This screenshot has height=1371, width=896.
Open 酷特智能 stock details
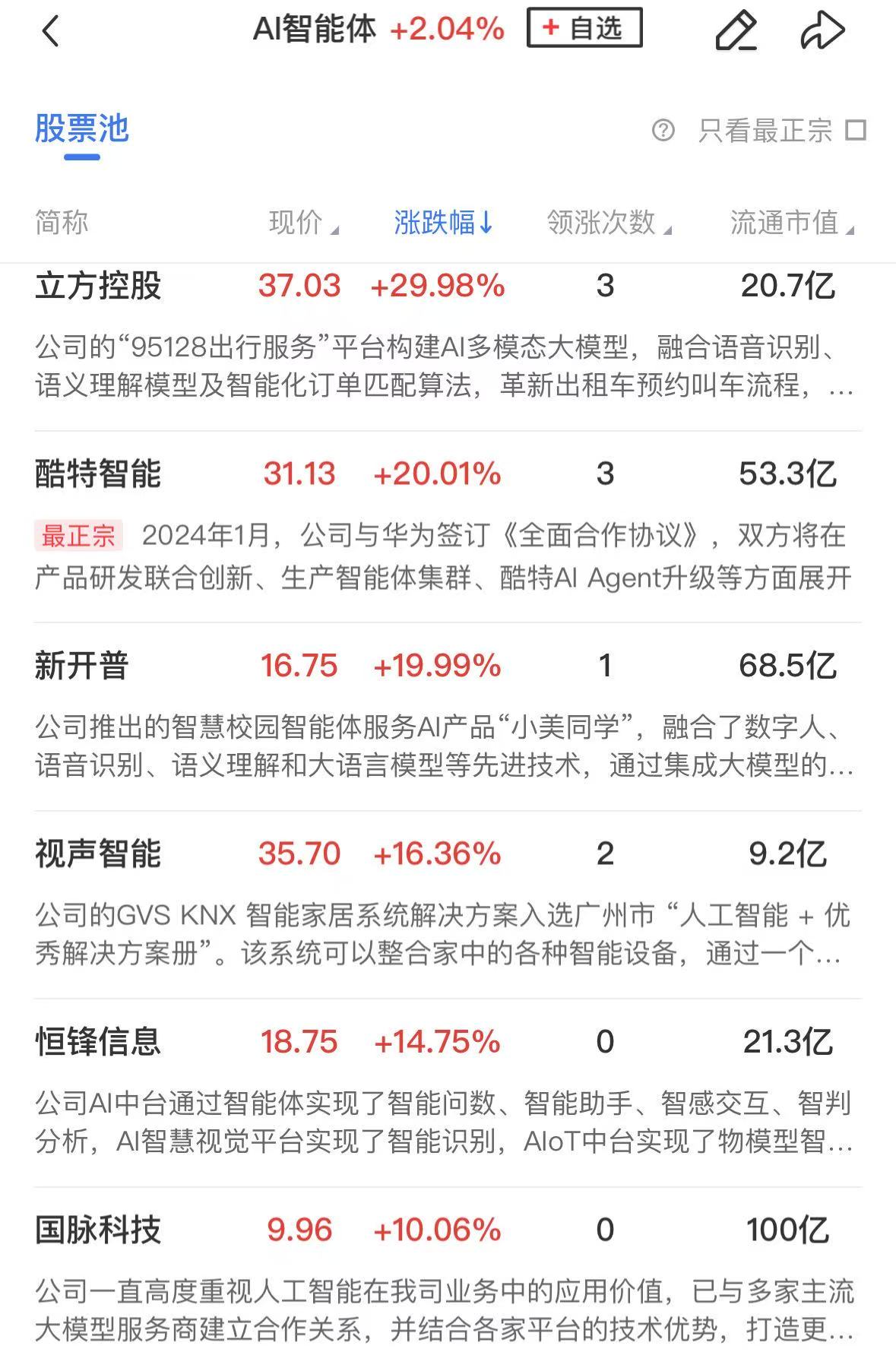click(x=98, y=474)
